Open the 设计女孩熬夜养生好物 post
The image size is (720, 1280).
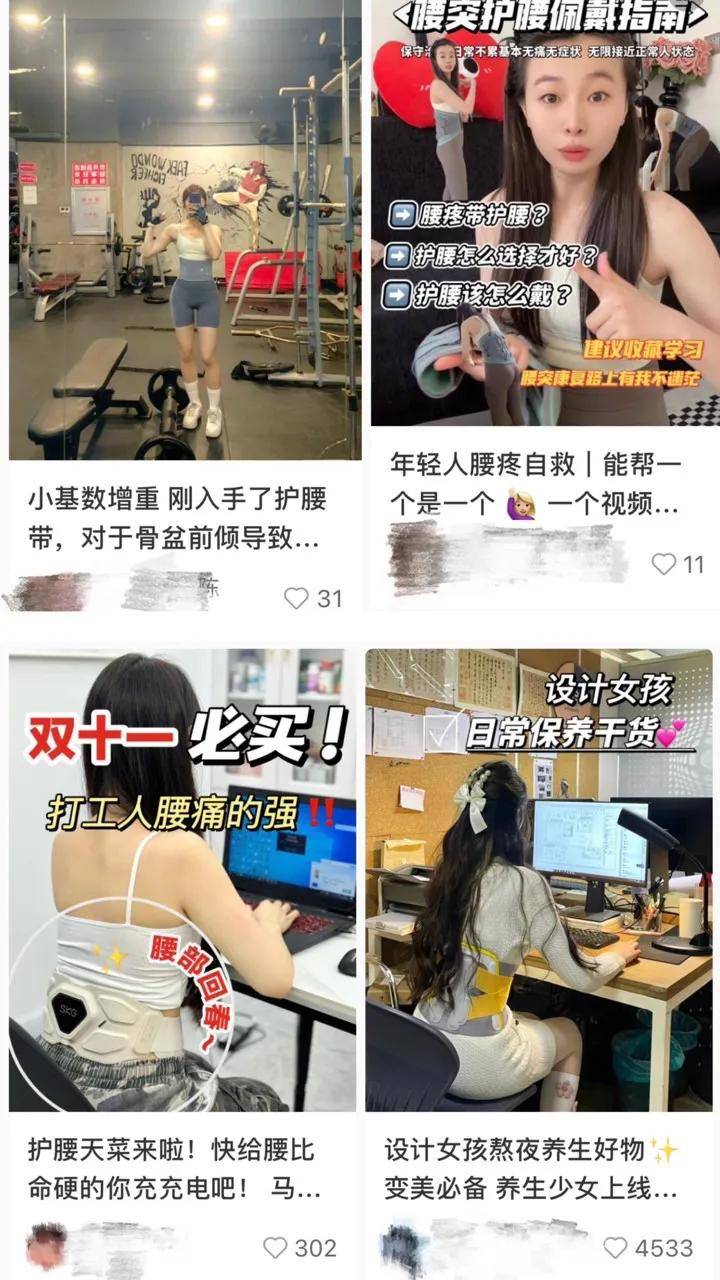coord(540,880)
